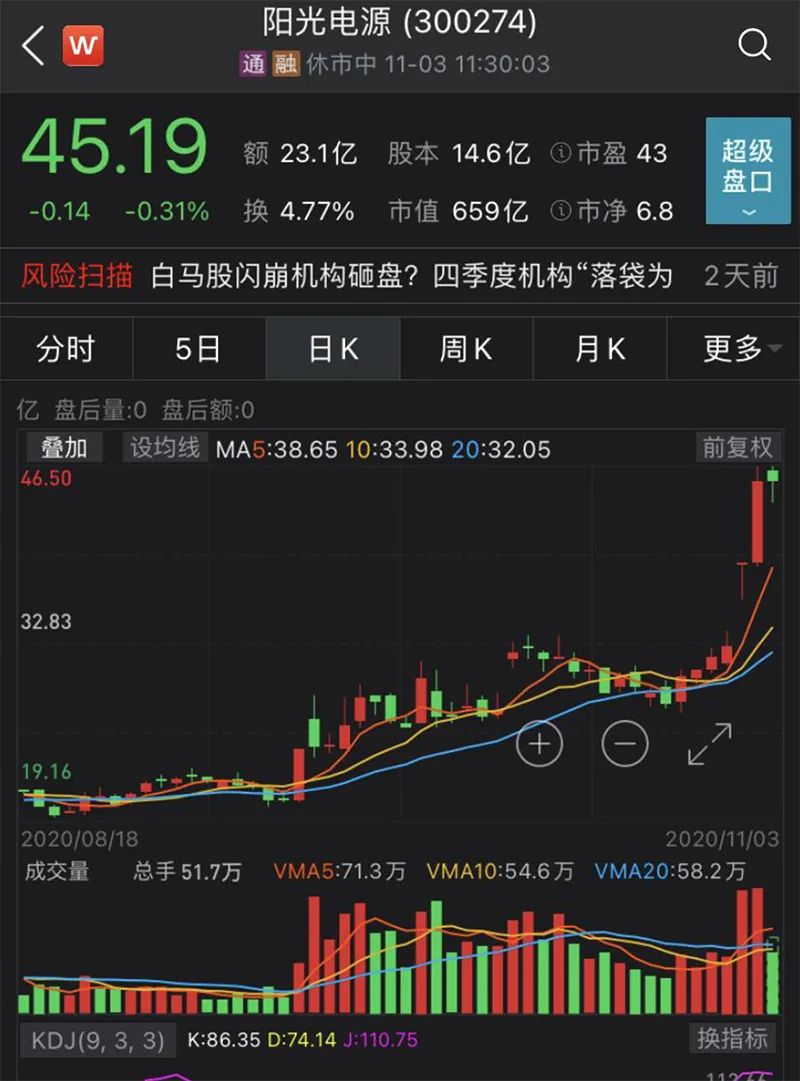The image size is (800, 1081).
Task: Open the 更多 chart period dropdown
Action: tap(740, 349)
